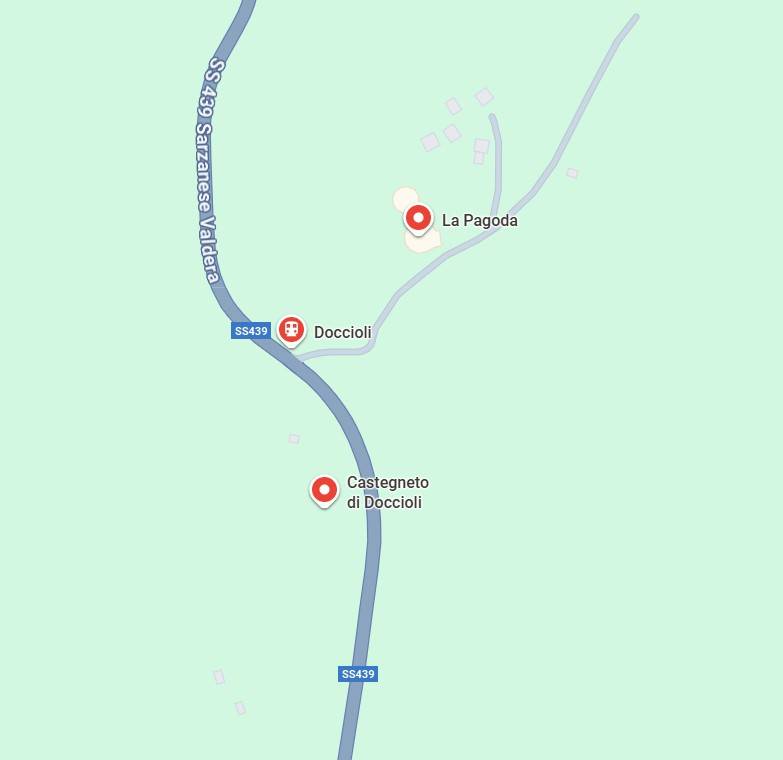Select the Doccioli bus stop marker
Viewport: 783px width, 760px height.
(x=291, y=329)
